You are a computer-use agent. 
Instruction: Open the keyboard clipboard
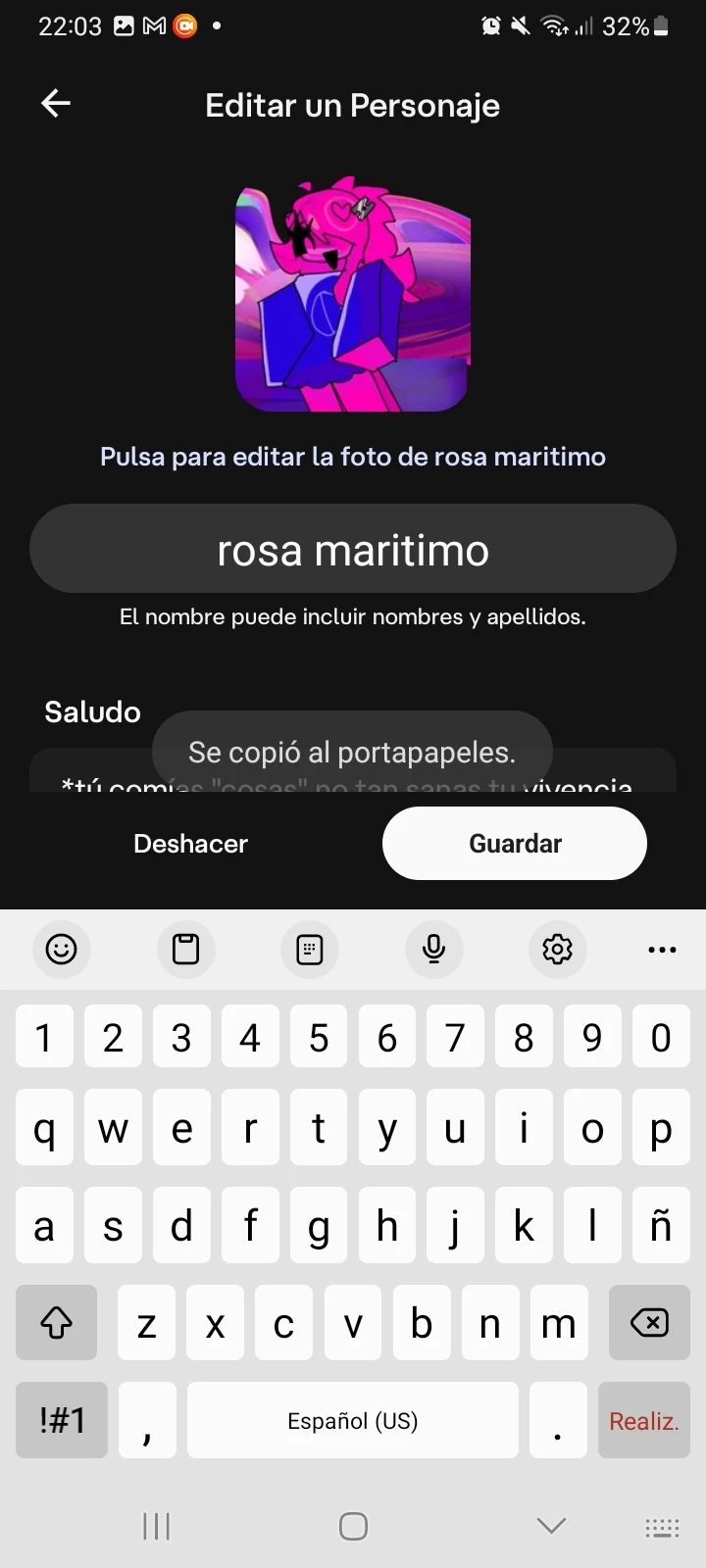185,949
